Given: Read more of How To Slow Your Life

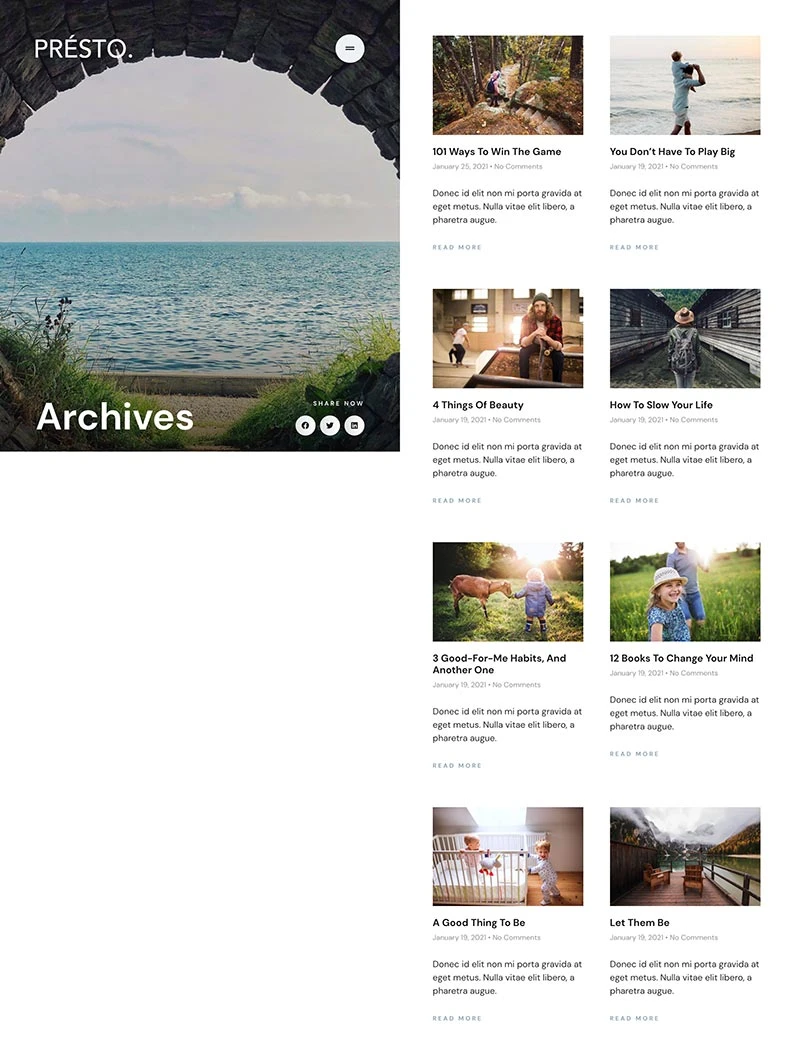Looking at the screenshot, I should pyautogui.click(x=634, y=500).
